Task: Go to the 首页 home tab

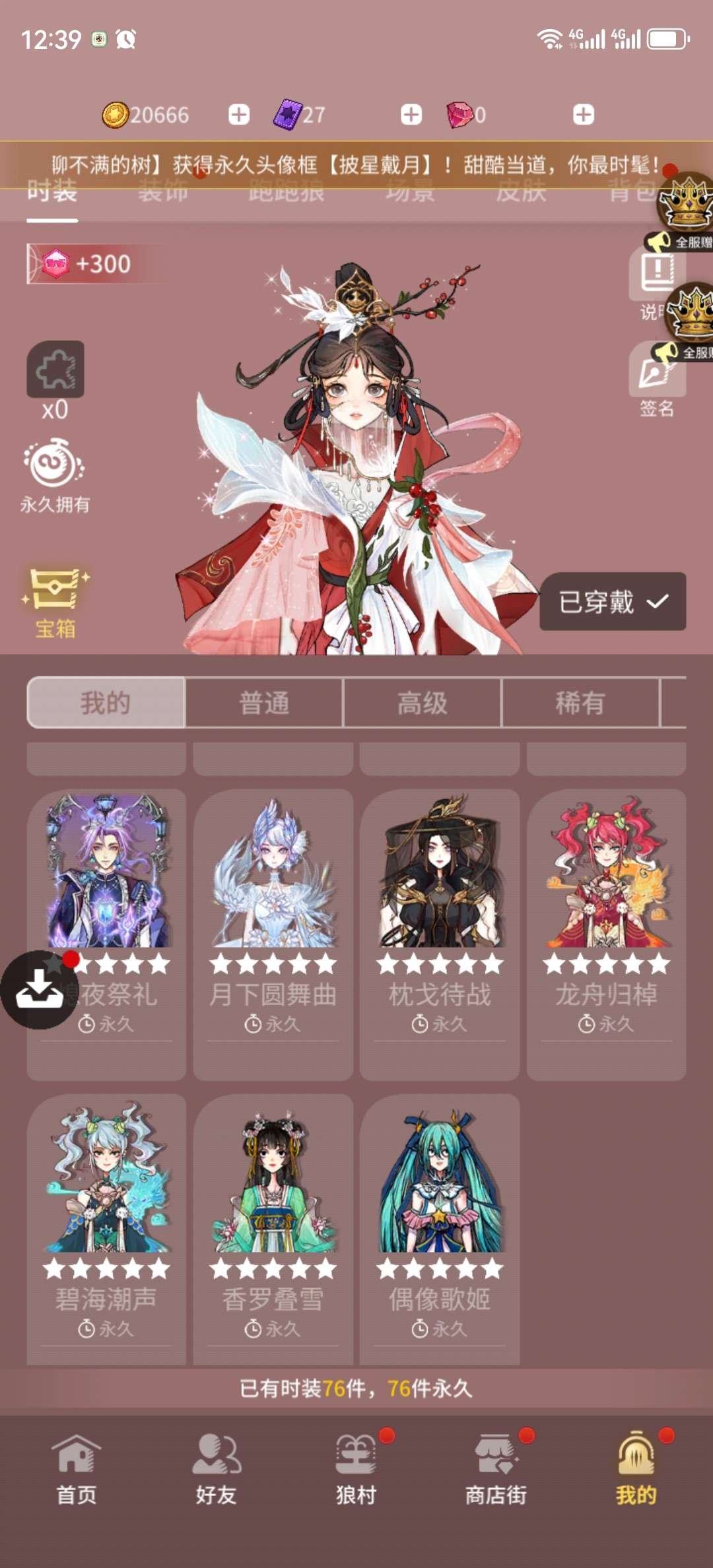Action: [x=77, y=1468]
